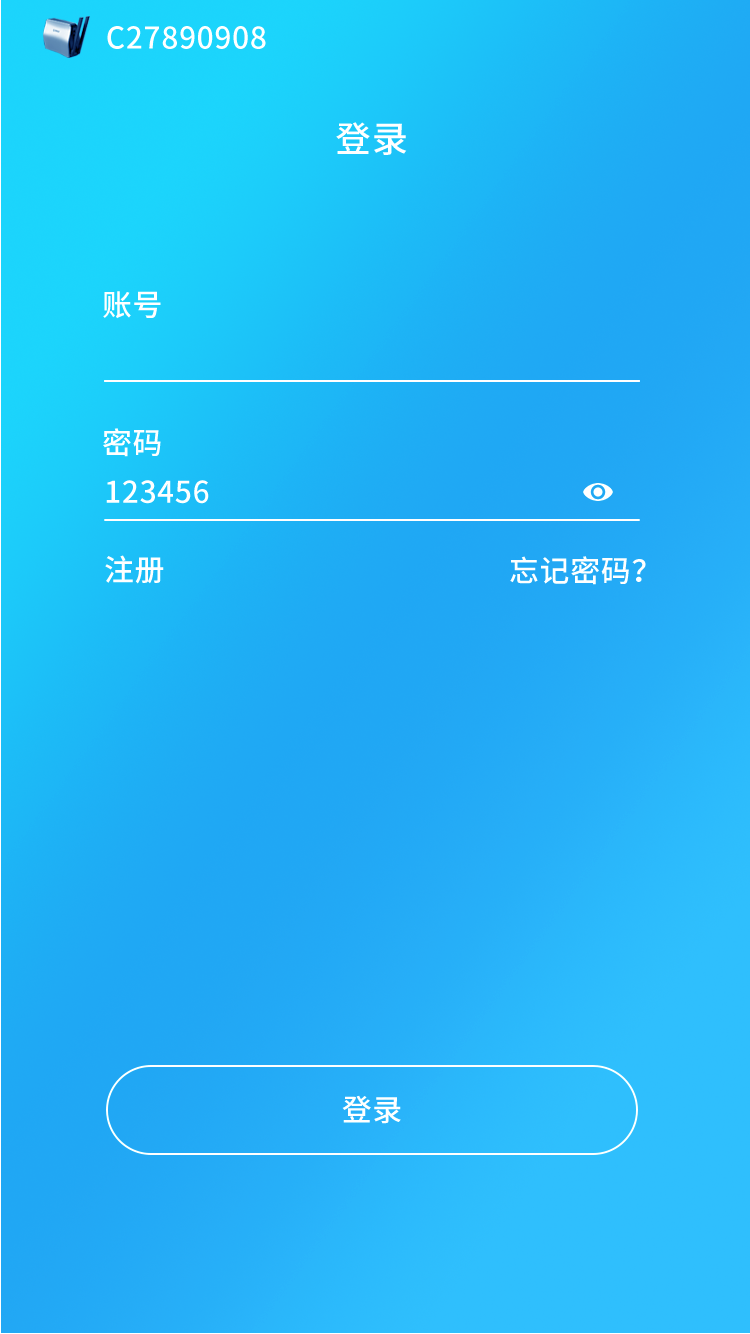Tap the 账号 label
This screenshot has height=1334, width=750.
tap(131, 304)
